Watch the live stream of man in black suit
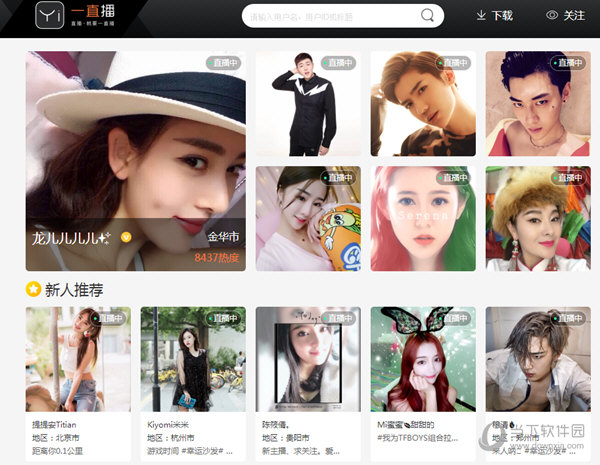Image resolution: width=600 pixels, height=465 pixels. 308,103
